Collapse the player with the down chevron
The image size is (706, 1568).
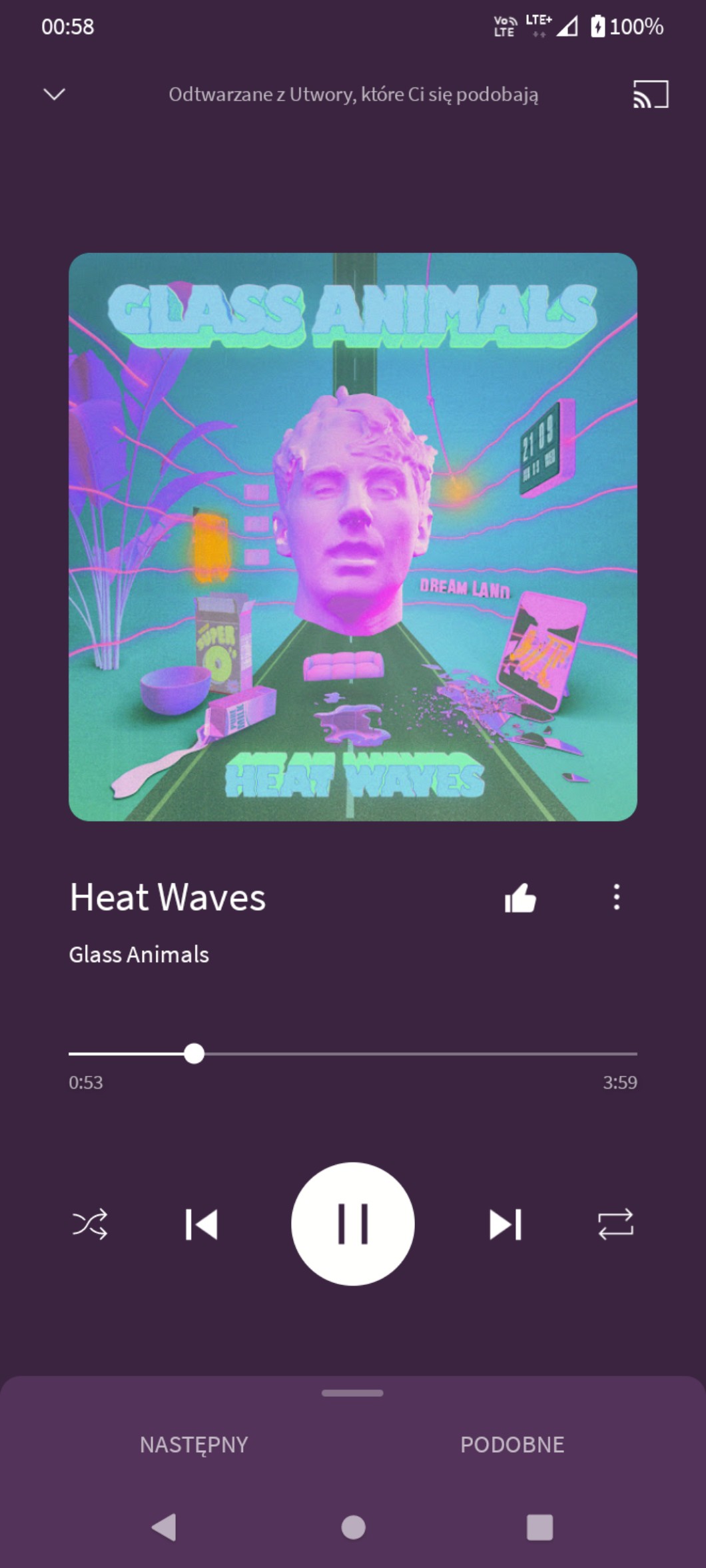pyautogui.click(x=54, y=94)
